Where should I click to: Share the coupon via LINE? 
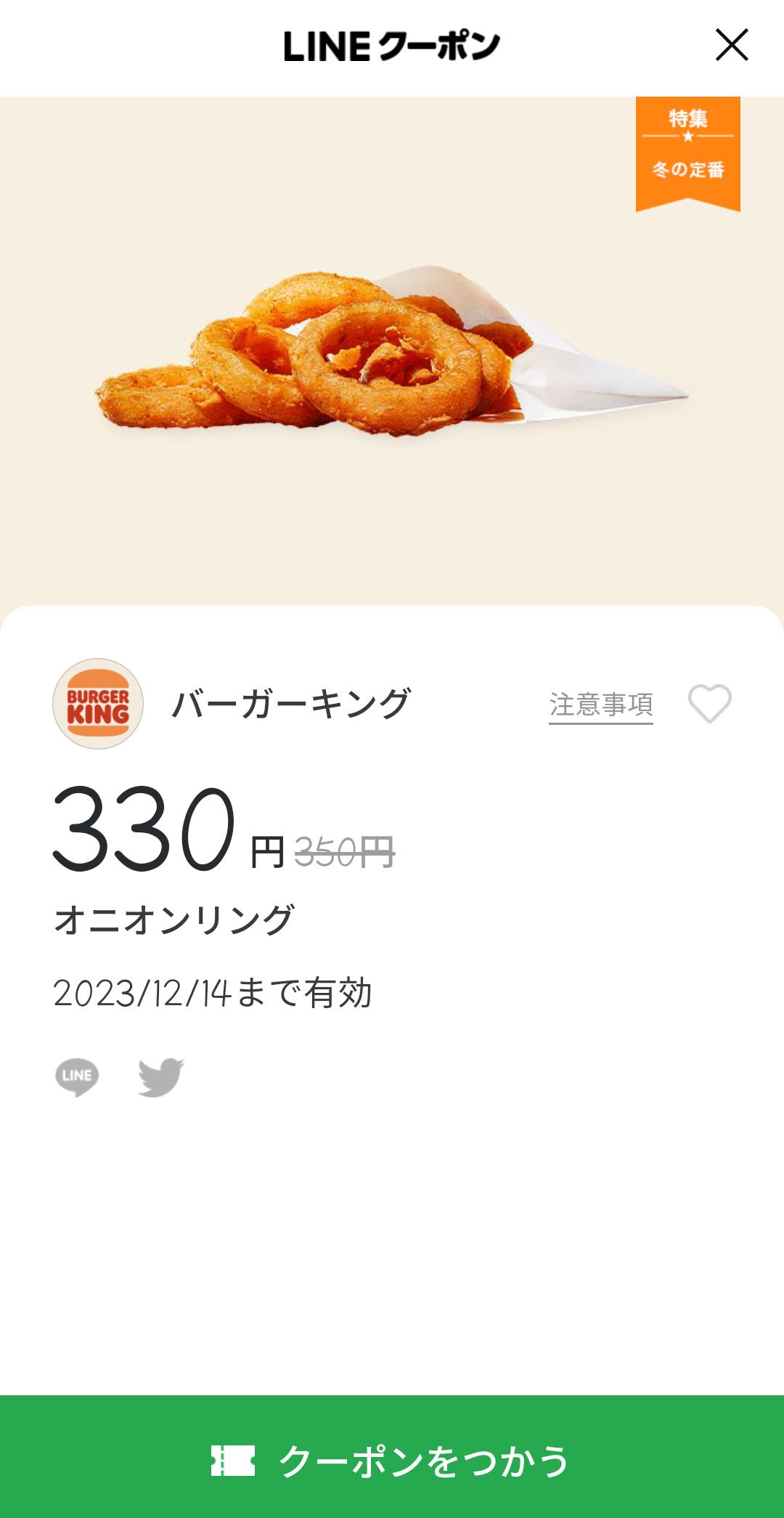(77, 1076)
